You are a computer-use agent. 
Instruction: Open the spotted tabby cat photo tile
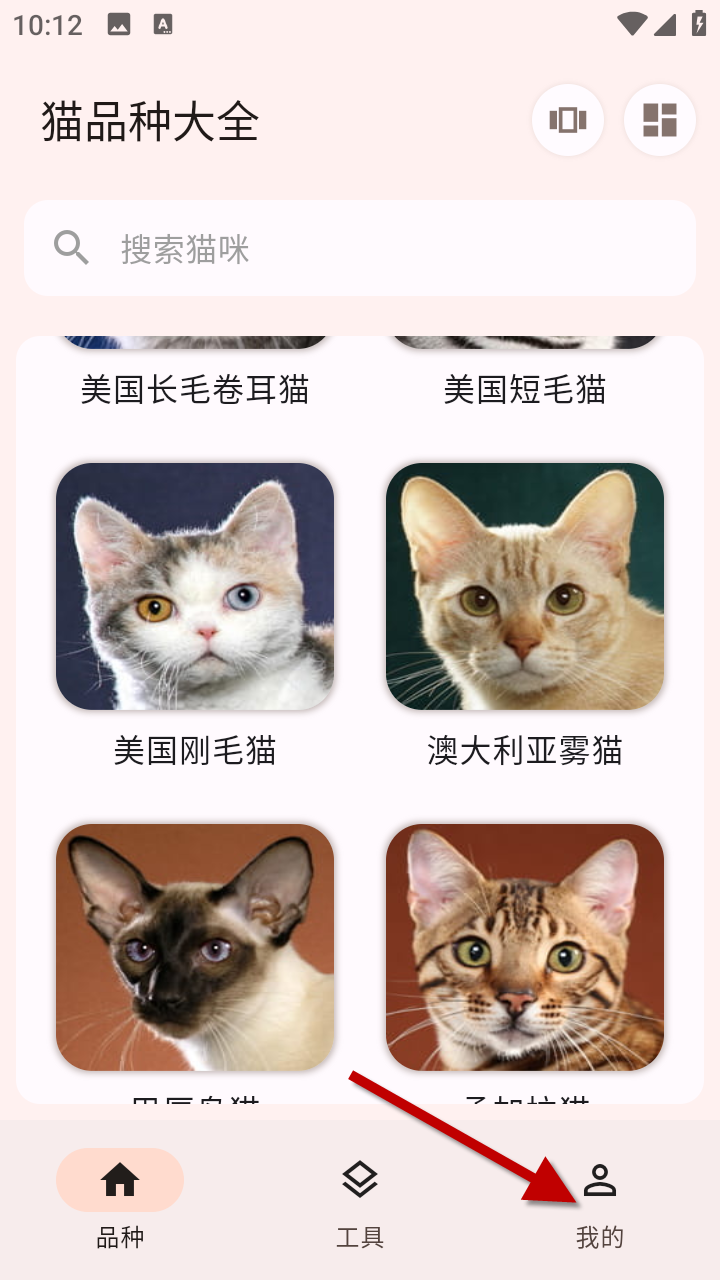525,947
